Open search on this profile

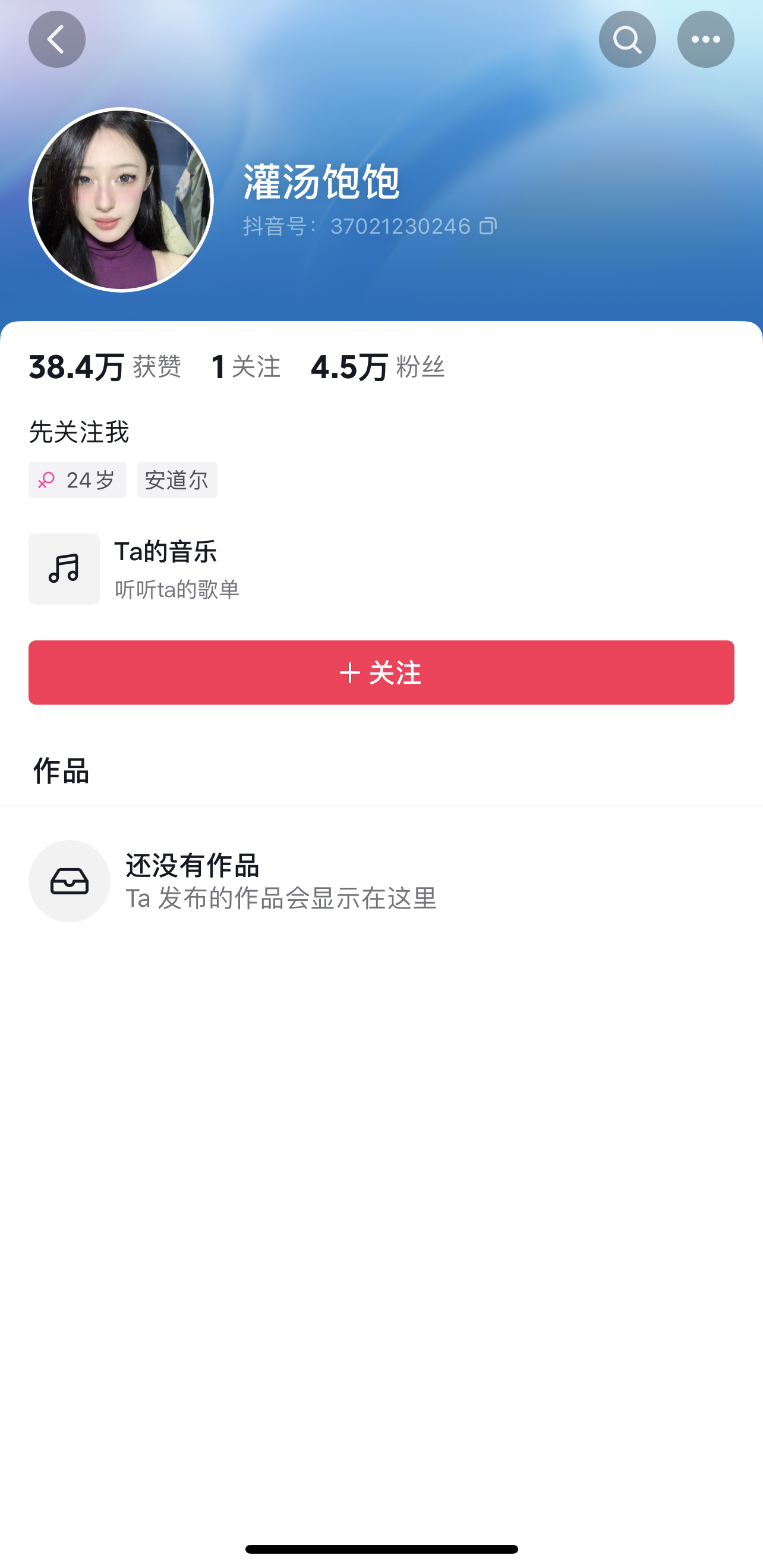point(627,39)
